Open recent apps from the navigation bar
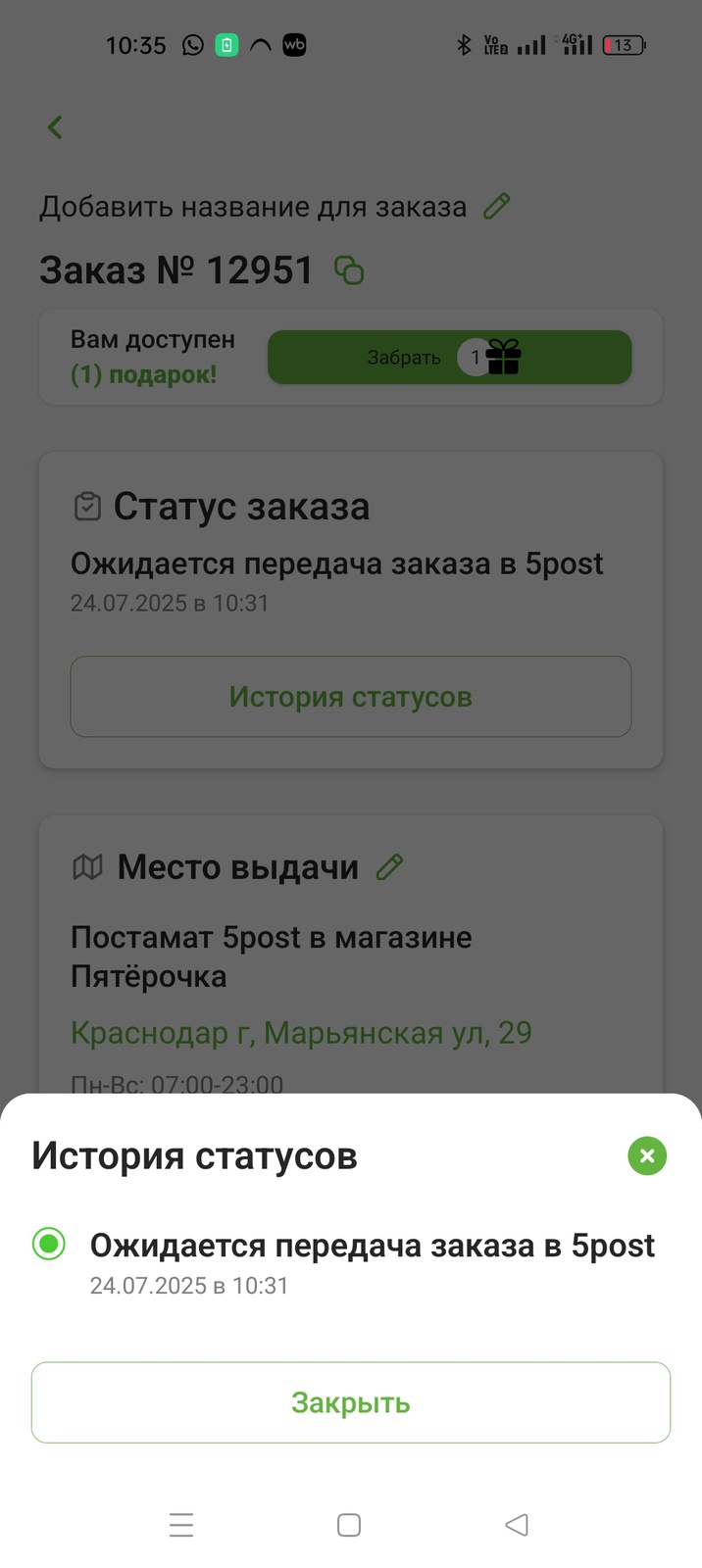 click(x=181, y=1525)
